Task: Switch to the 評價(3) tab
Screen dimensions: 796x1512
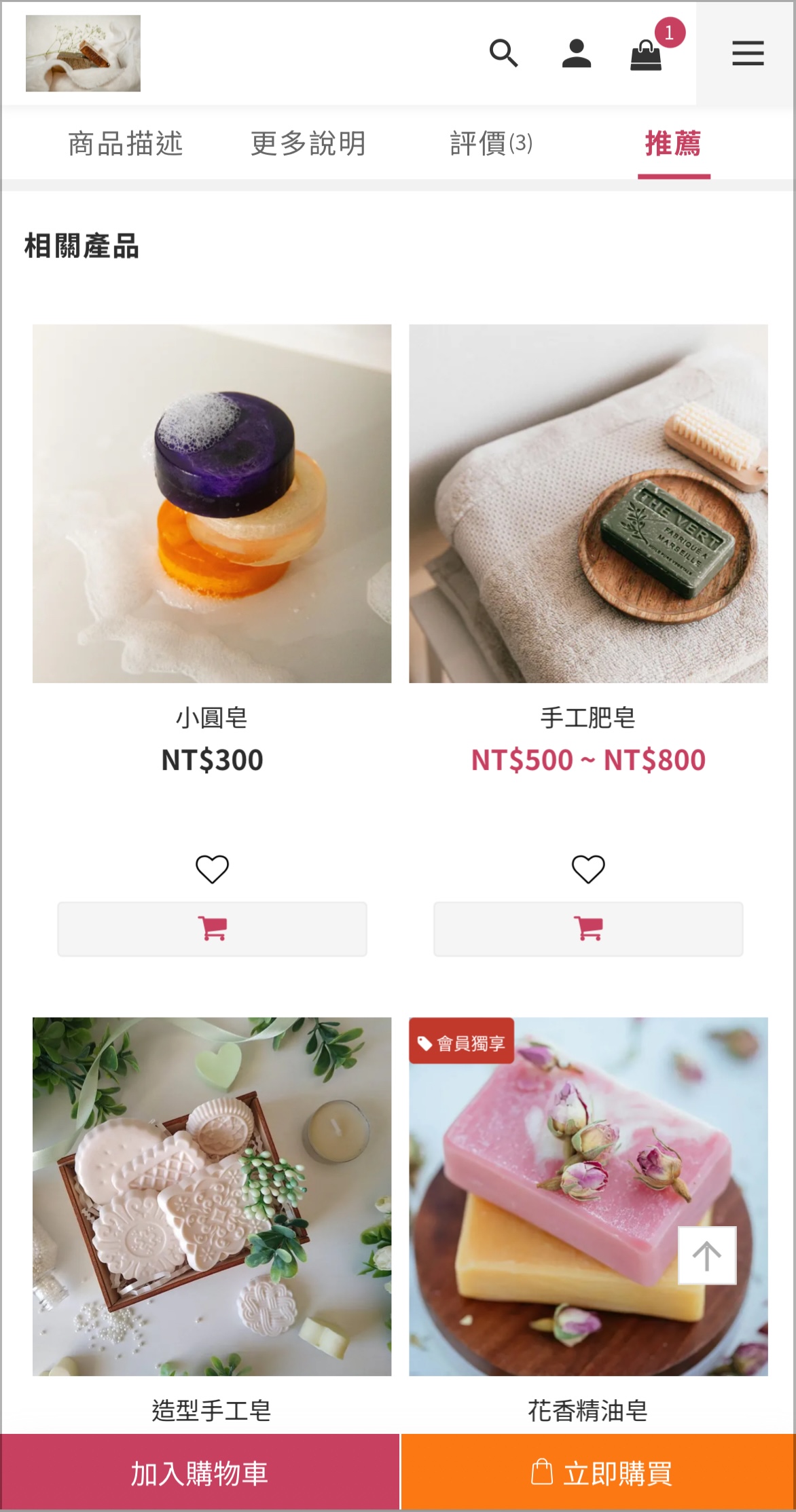Action: 491,144
